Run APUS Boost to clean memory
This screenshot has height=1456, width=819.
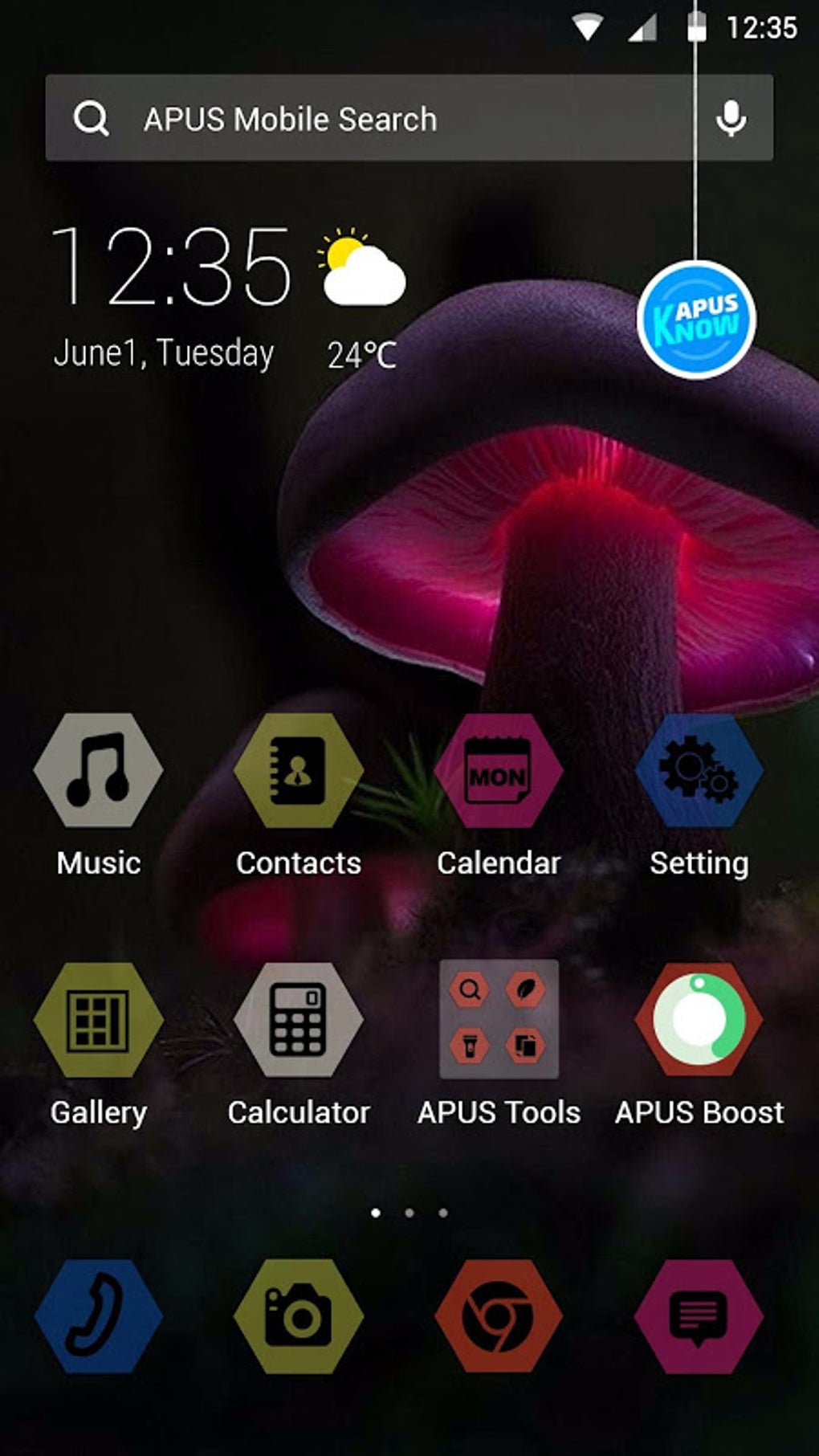pyautogui.click(x=698, y=1020)
